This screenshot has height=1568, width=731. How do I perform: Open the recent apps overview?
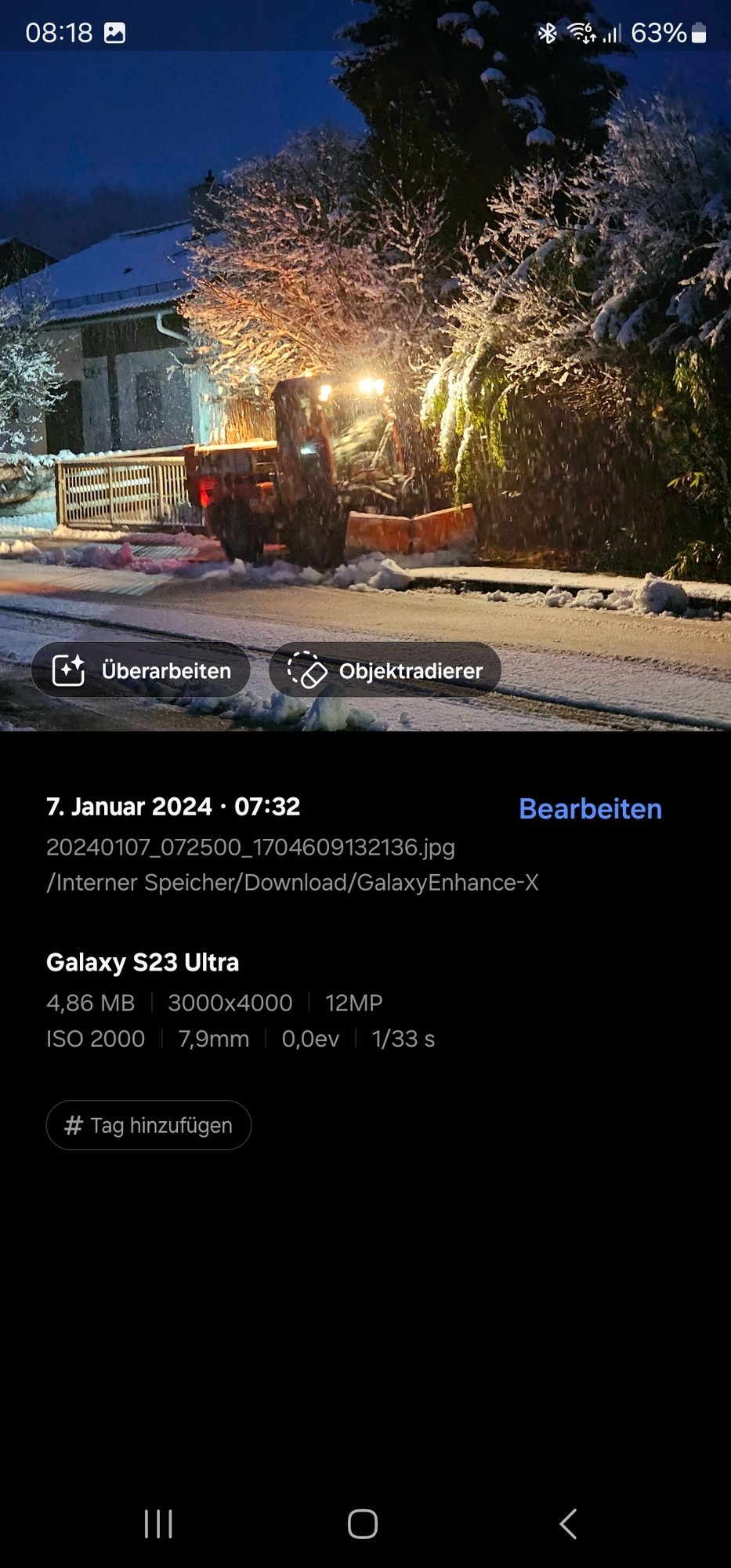(158, 1524)
